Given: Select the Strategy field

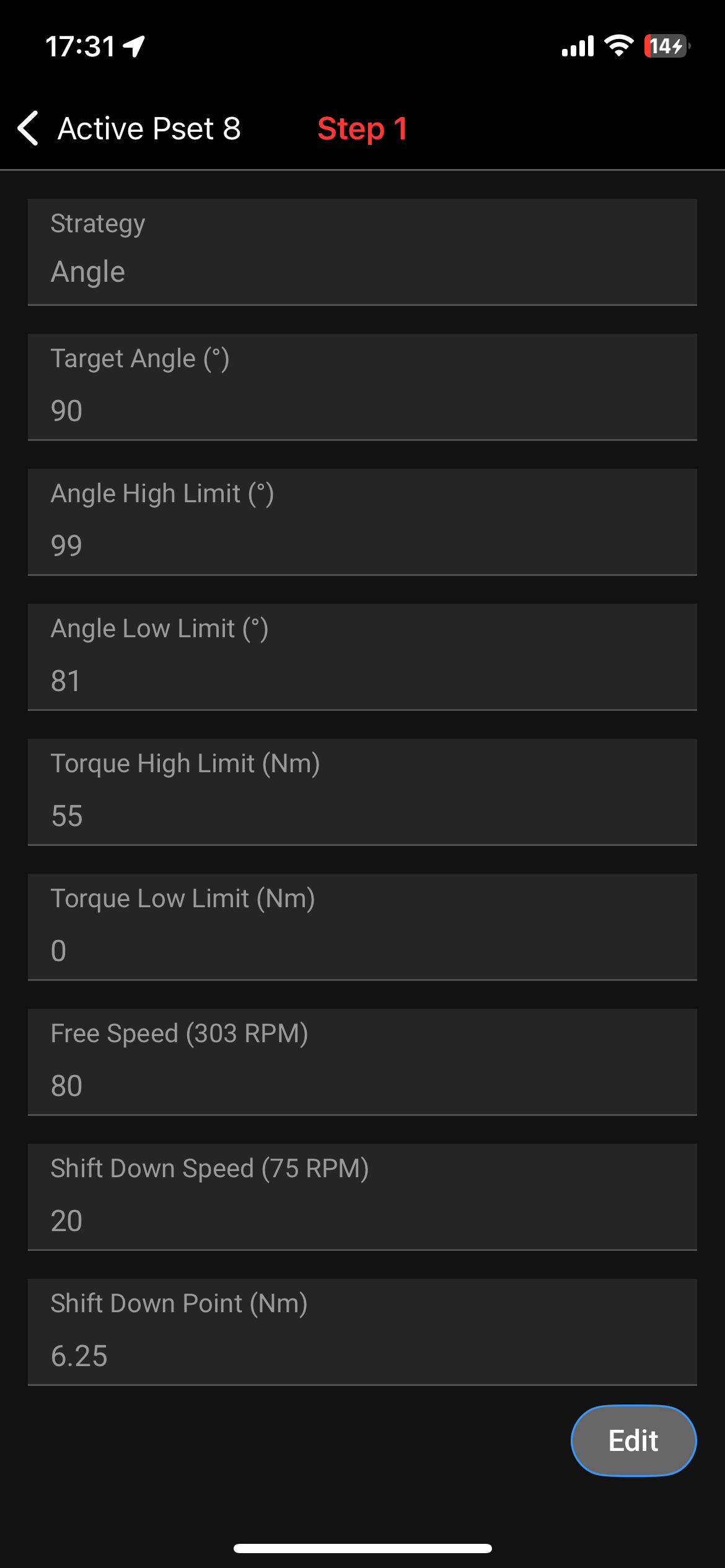Looking at the screenshot, I should (x=362, y=252).
